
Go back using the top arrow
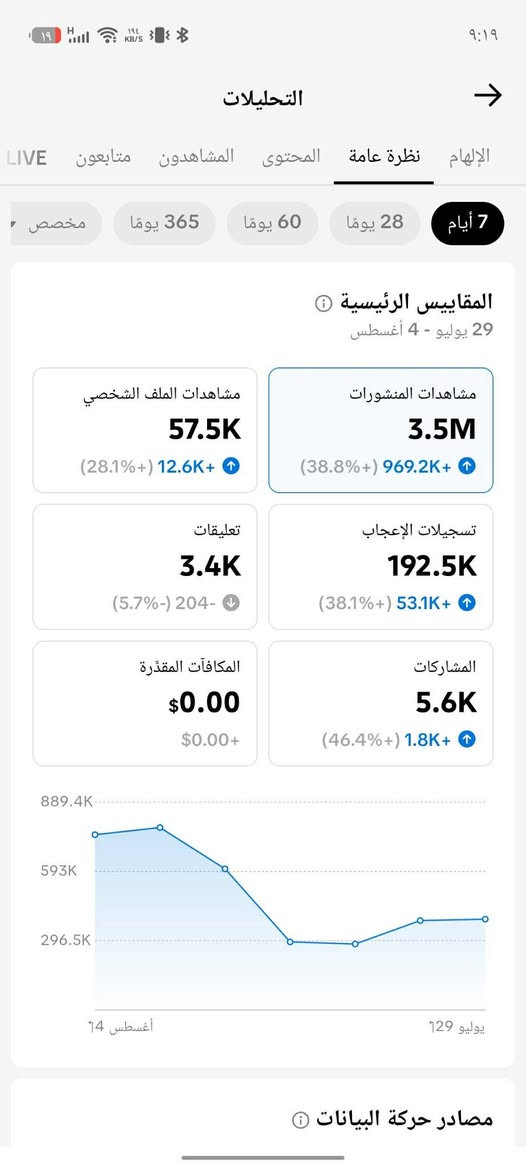pyautogui.click(x=488, y=95)
